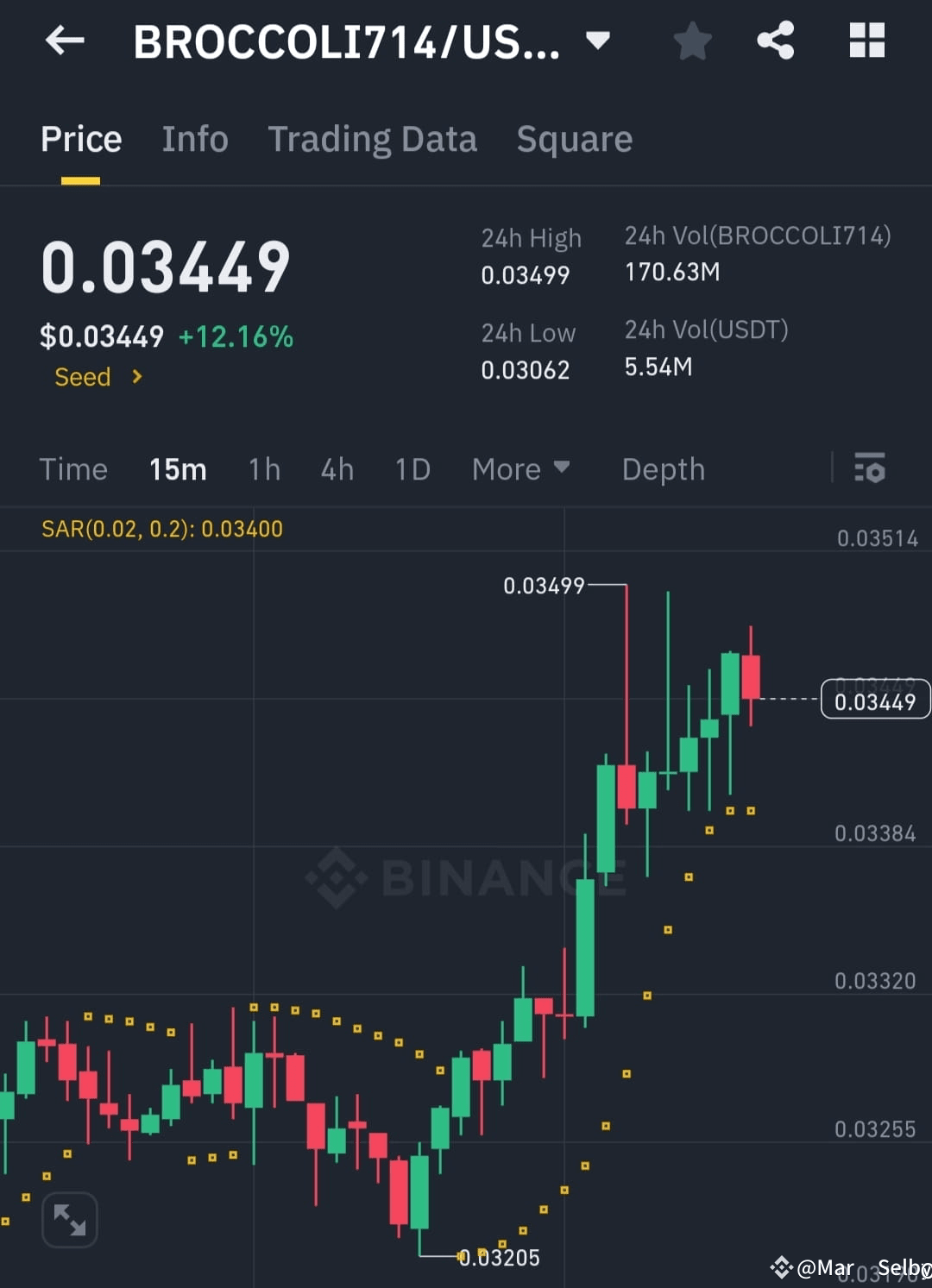
Task: Select the 15m candle interval
Action: [x=177, y=469]
